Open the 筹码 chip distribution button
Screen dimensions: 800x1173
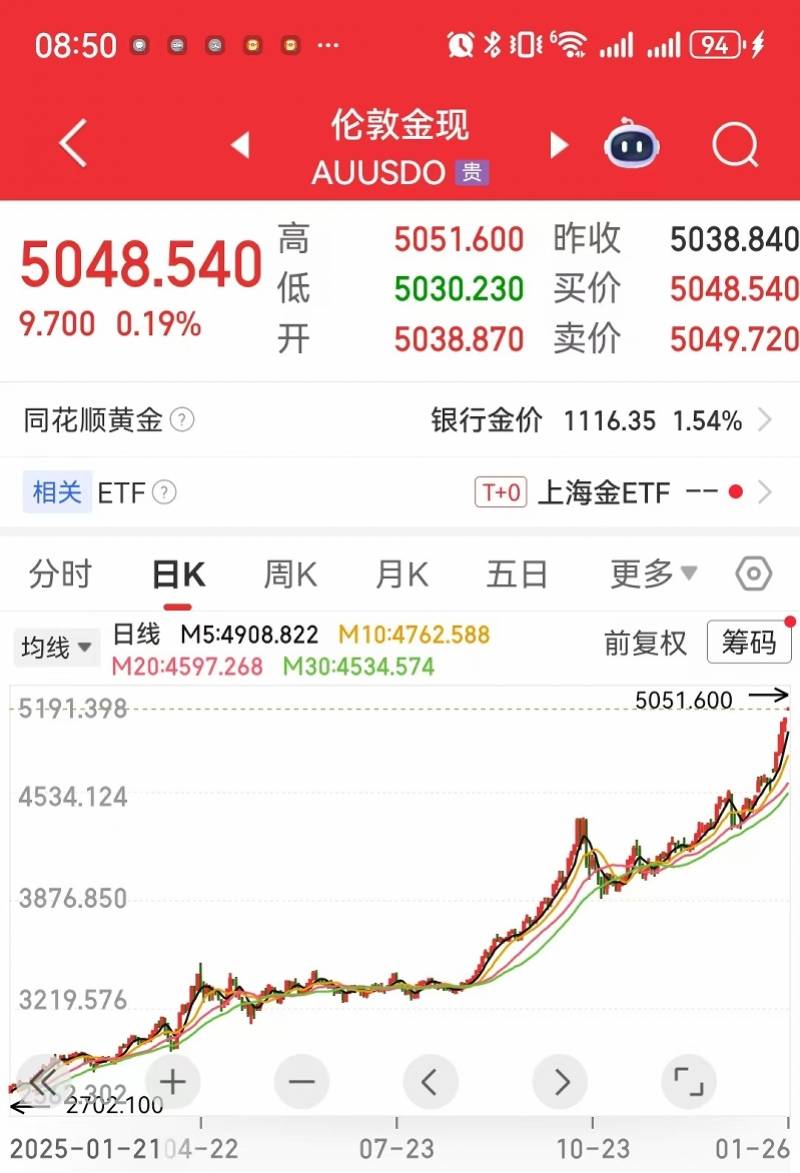748,643
